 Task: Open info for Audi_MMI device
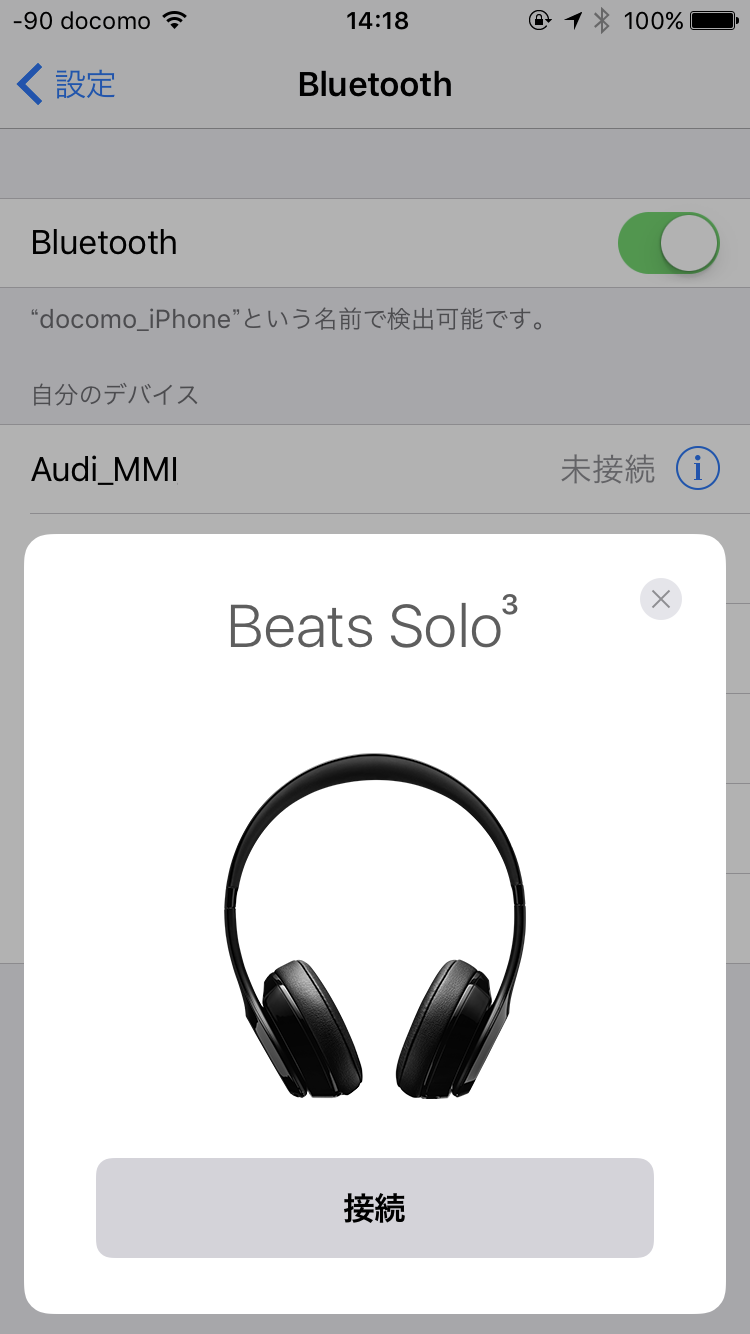tap(698, 468)
